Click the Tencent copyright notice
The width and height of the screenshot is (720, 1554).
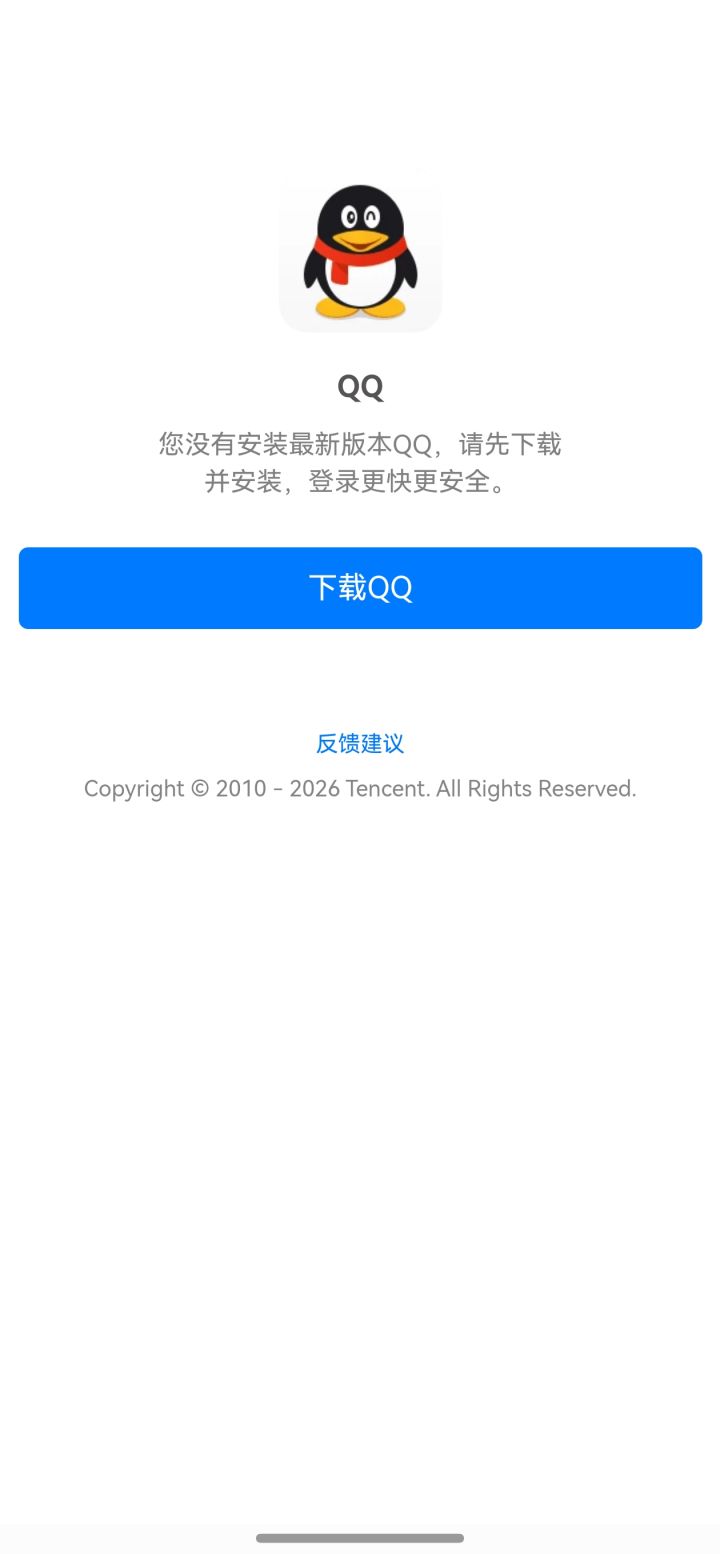[x=360, y=788]
